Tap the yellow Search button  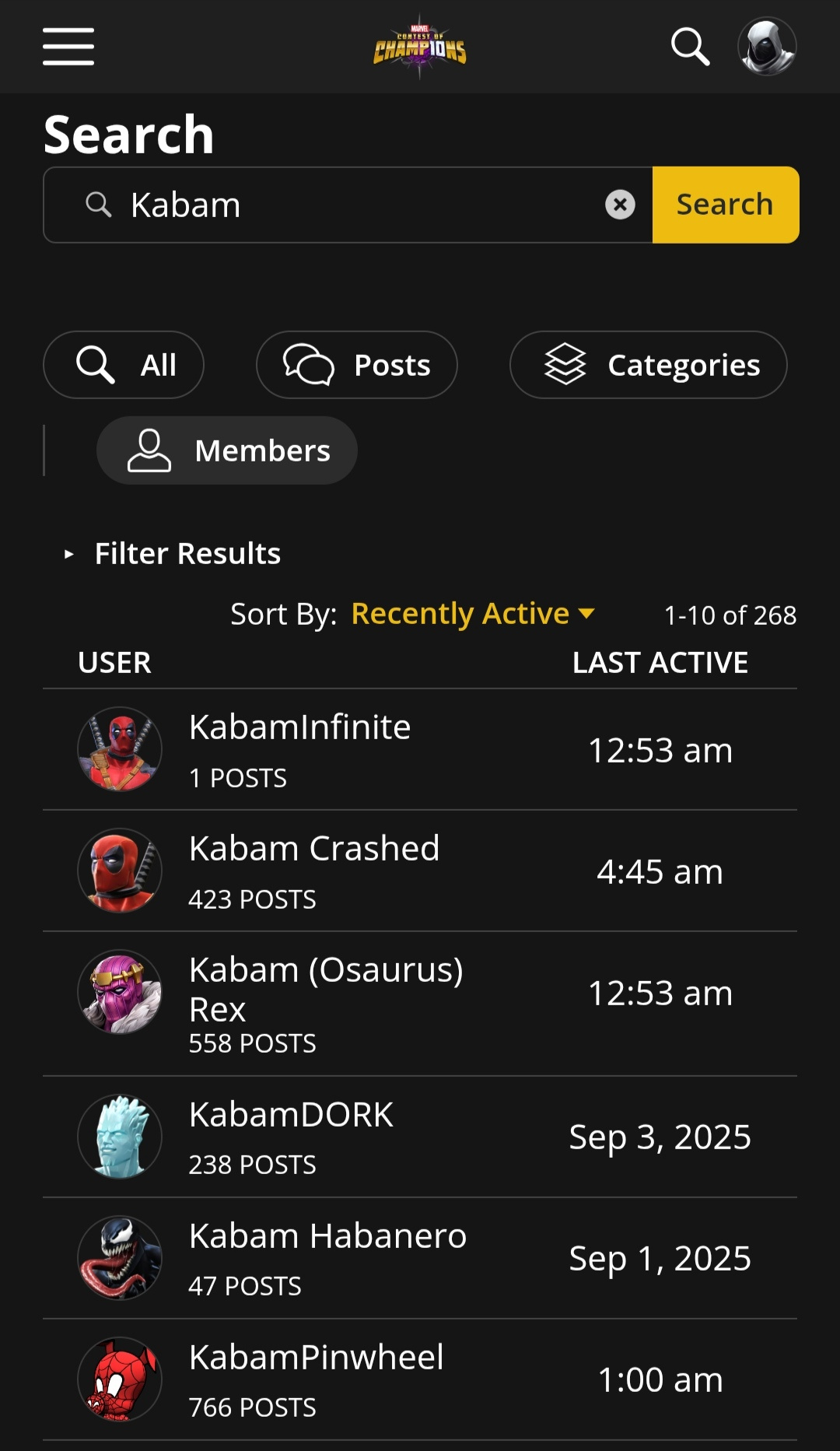point(726,205)
